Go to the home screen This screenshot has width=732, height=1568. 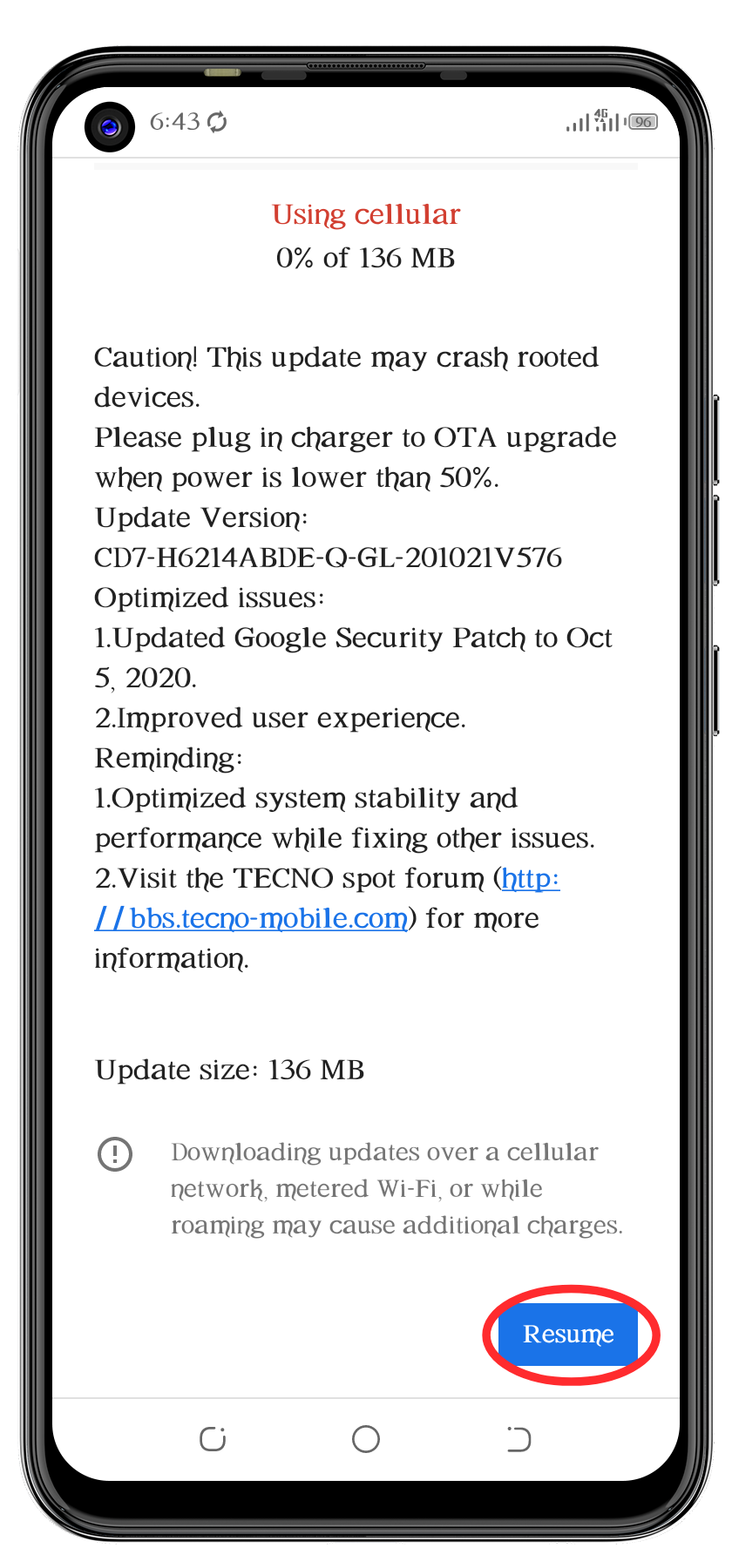366,1439
